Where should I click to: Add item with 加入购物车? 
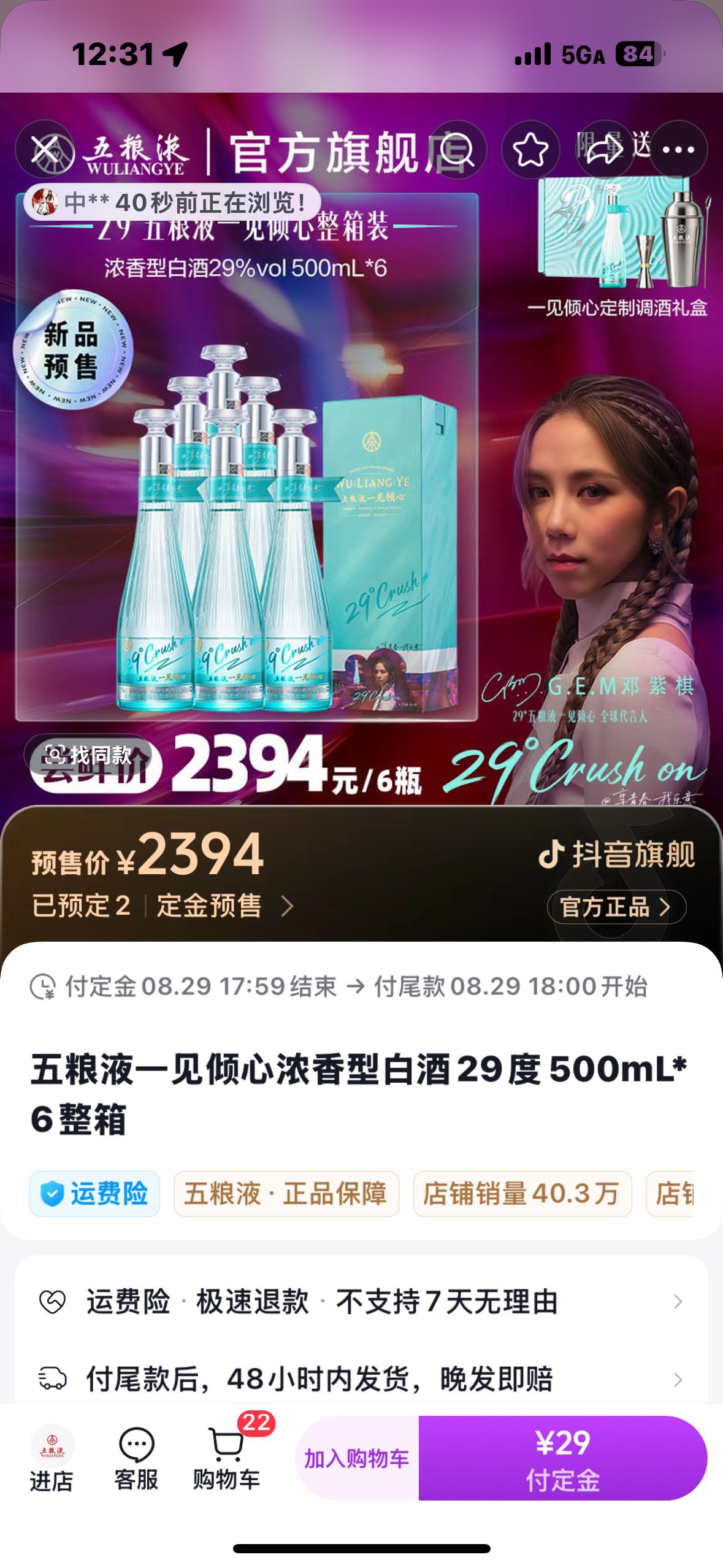(357, 1458)
